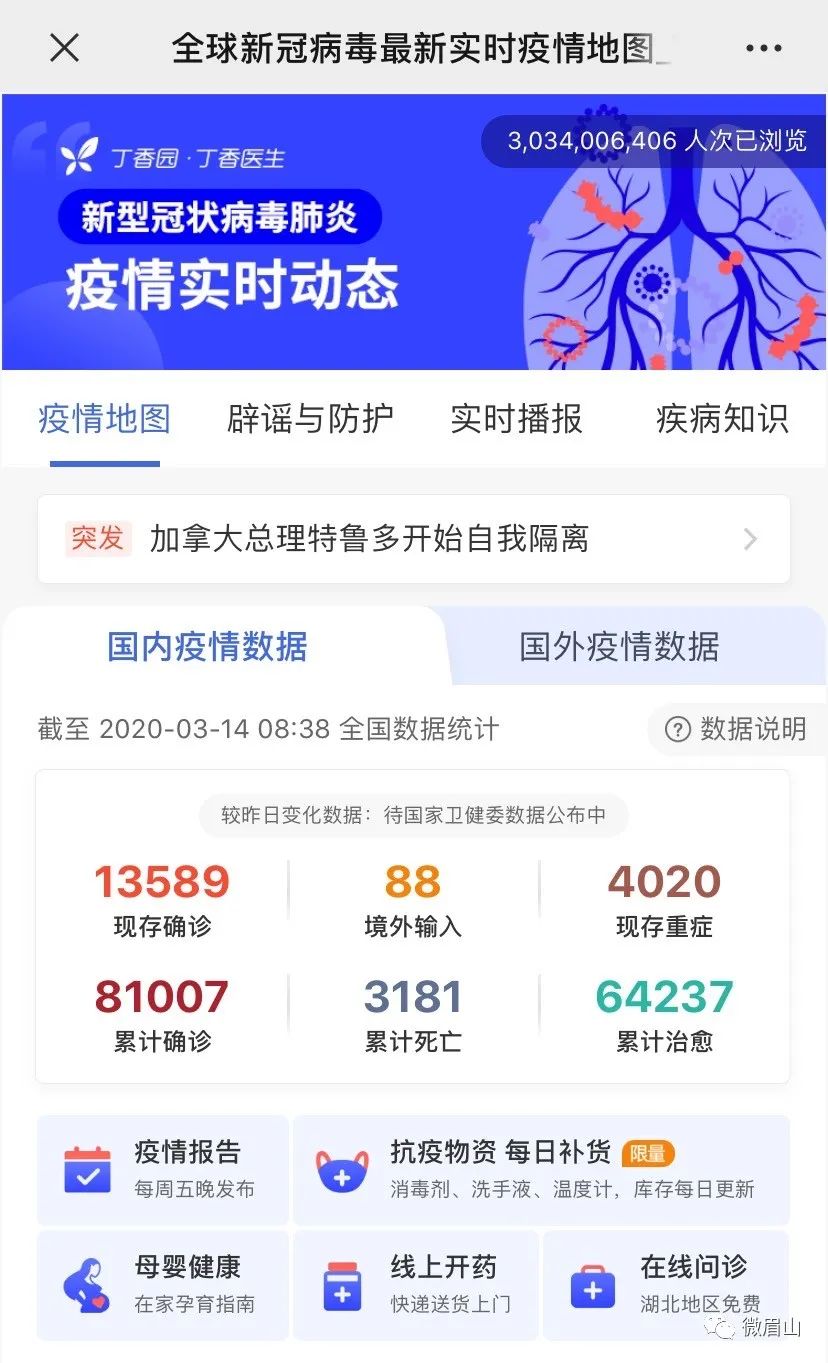Open the 线上开药 card
The height and width of the screenshot is (1363, 828).
point(416,1285)
